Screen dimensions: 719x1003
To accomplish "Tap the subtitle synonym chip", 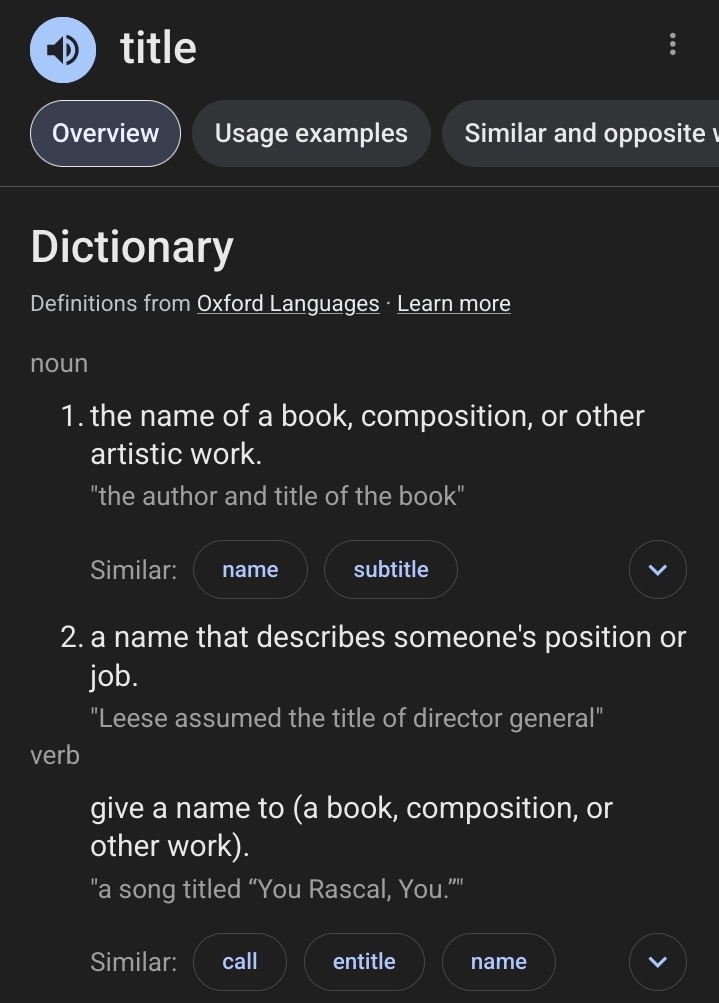I will (x=390, y=569).
